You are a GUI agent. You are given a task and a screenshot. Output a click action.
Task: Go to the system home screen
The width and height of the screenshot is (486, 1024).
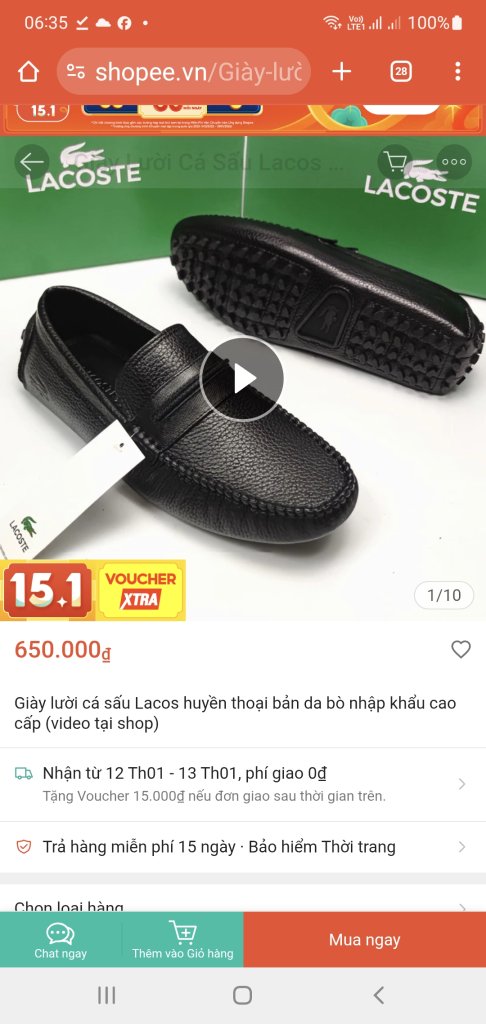pos(242,995)
